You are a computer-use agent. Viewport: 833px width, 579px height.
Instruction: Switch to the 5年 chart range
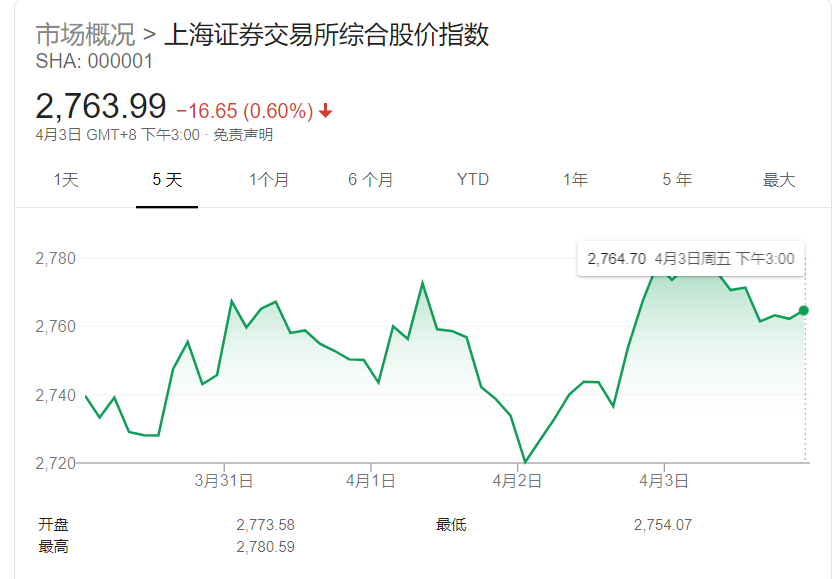pyautogui.click(x=677, y=180)
